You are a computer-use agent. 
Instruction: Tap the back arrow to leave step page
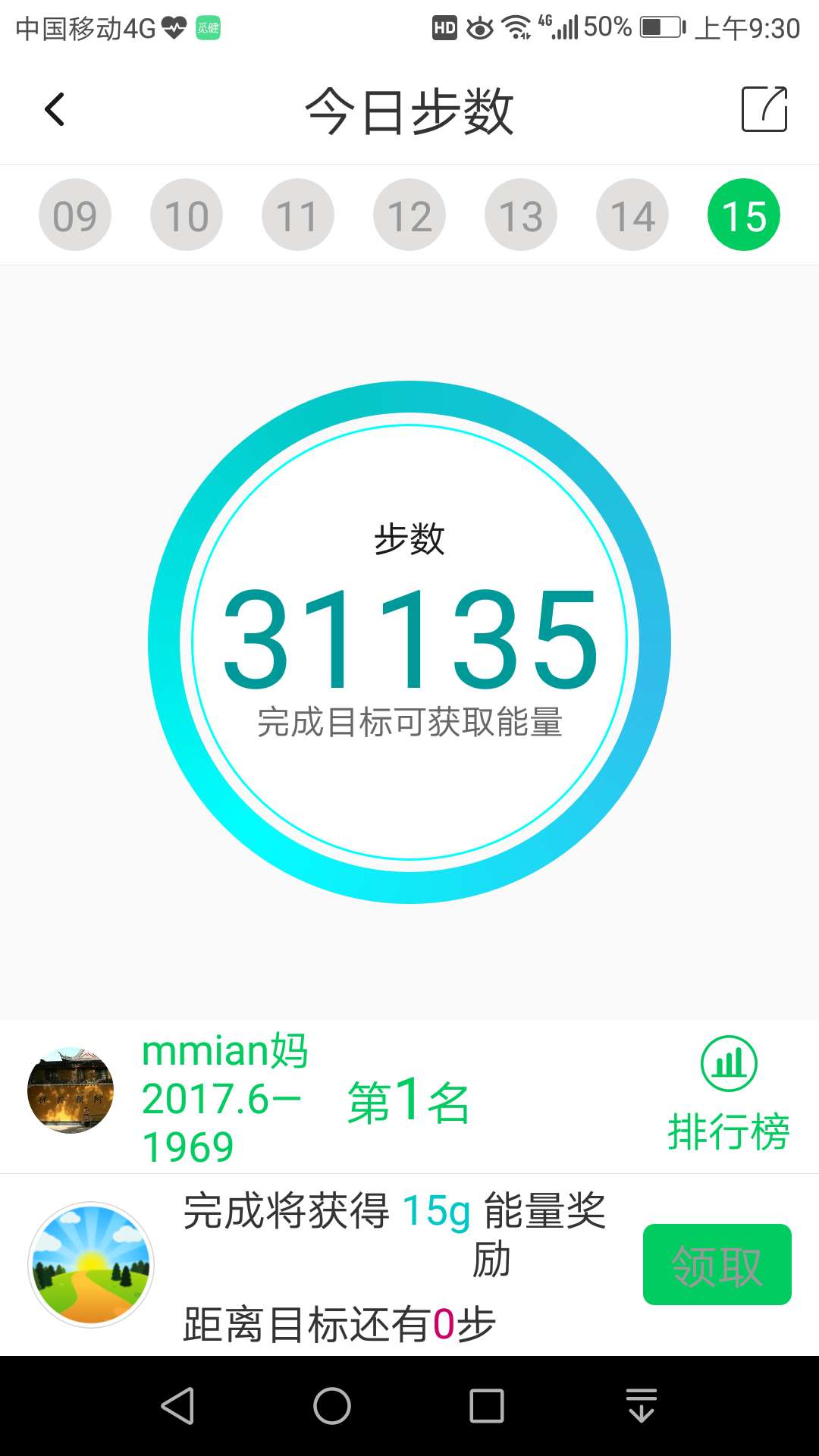point(55,108)
